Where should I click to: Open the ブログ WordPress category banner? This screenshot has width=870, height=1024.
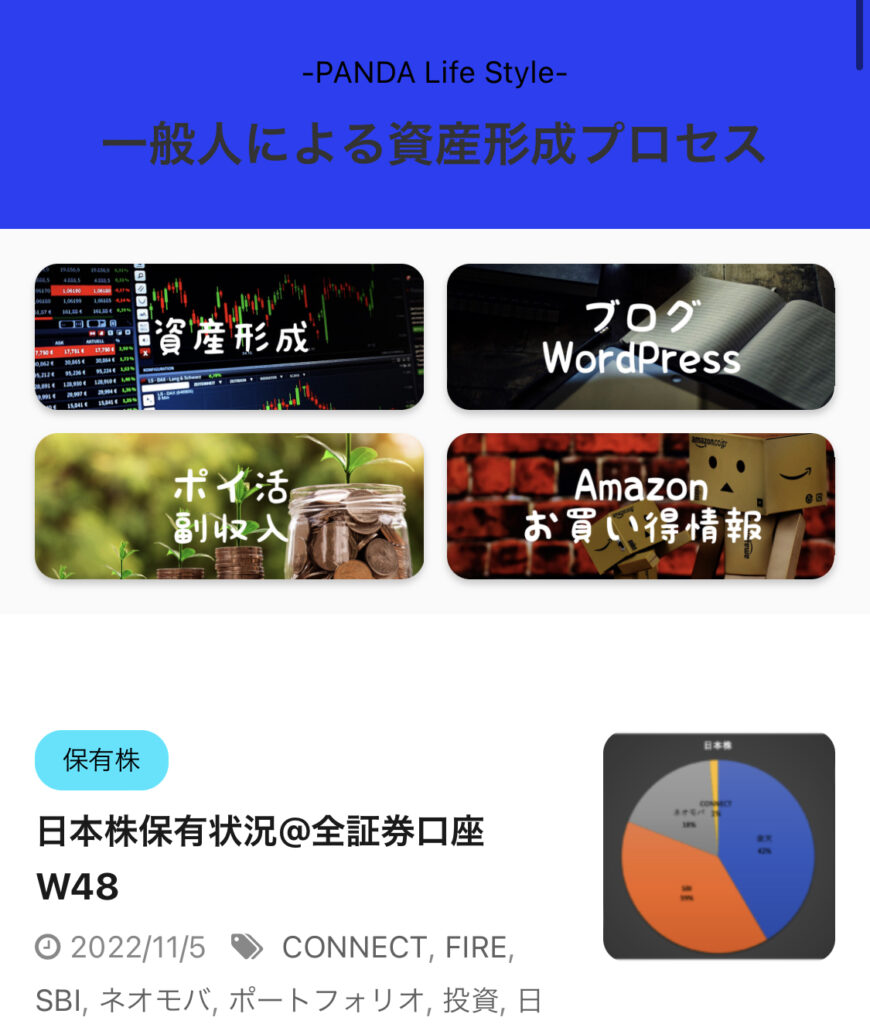pyautogui.click(x=640, y=337)
